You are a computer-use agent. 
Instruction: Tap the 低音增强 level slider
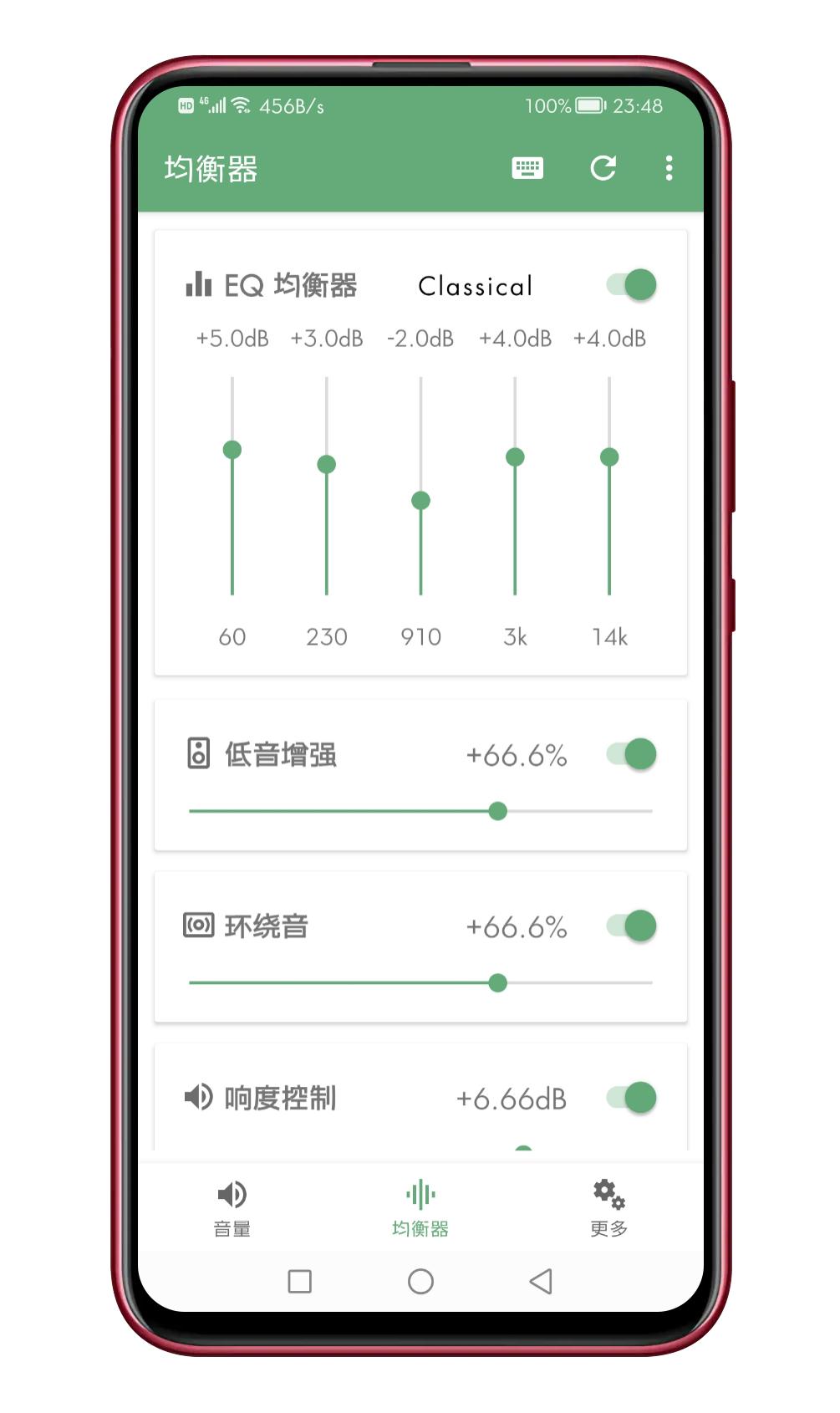click(x=420, y=811)
